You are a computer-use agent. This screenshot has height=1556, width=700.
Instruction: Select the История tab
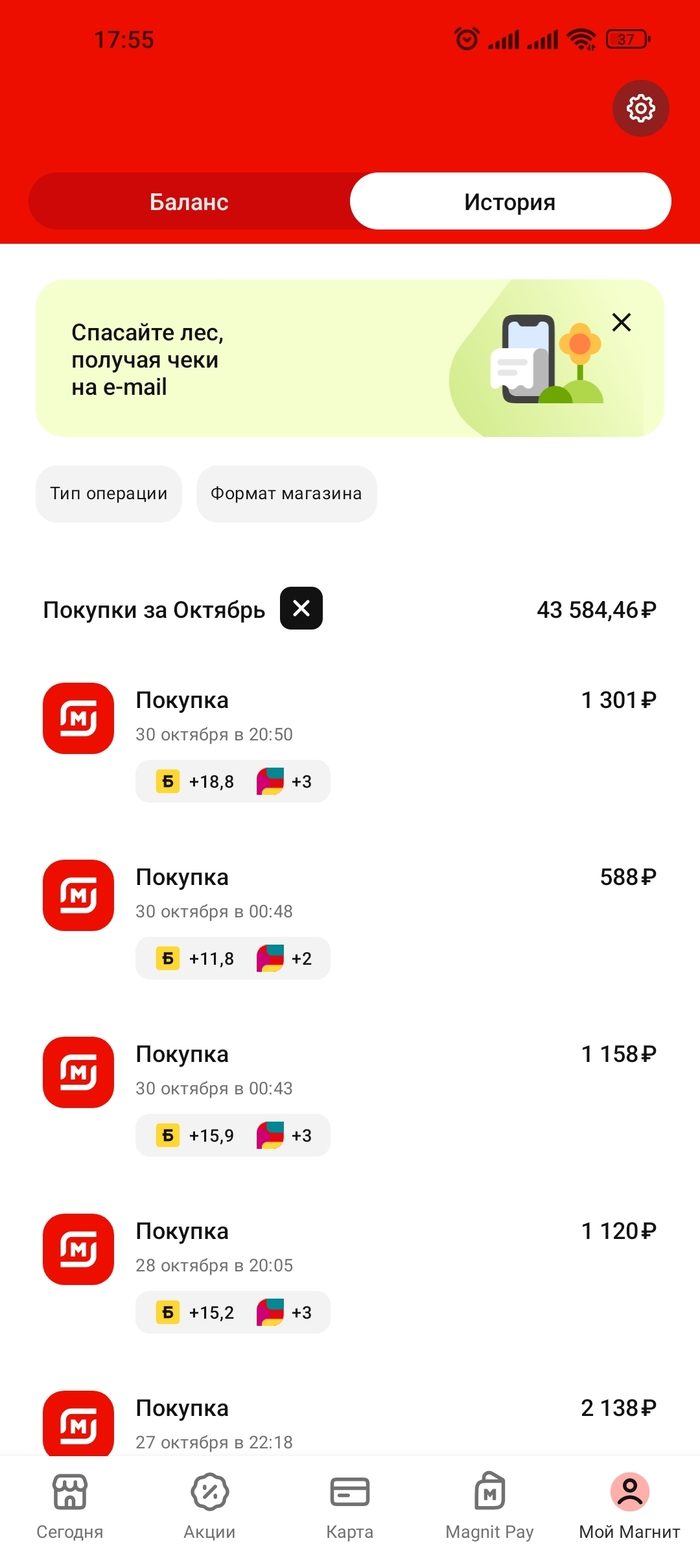509,202
